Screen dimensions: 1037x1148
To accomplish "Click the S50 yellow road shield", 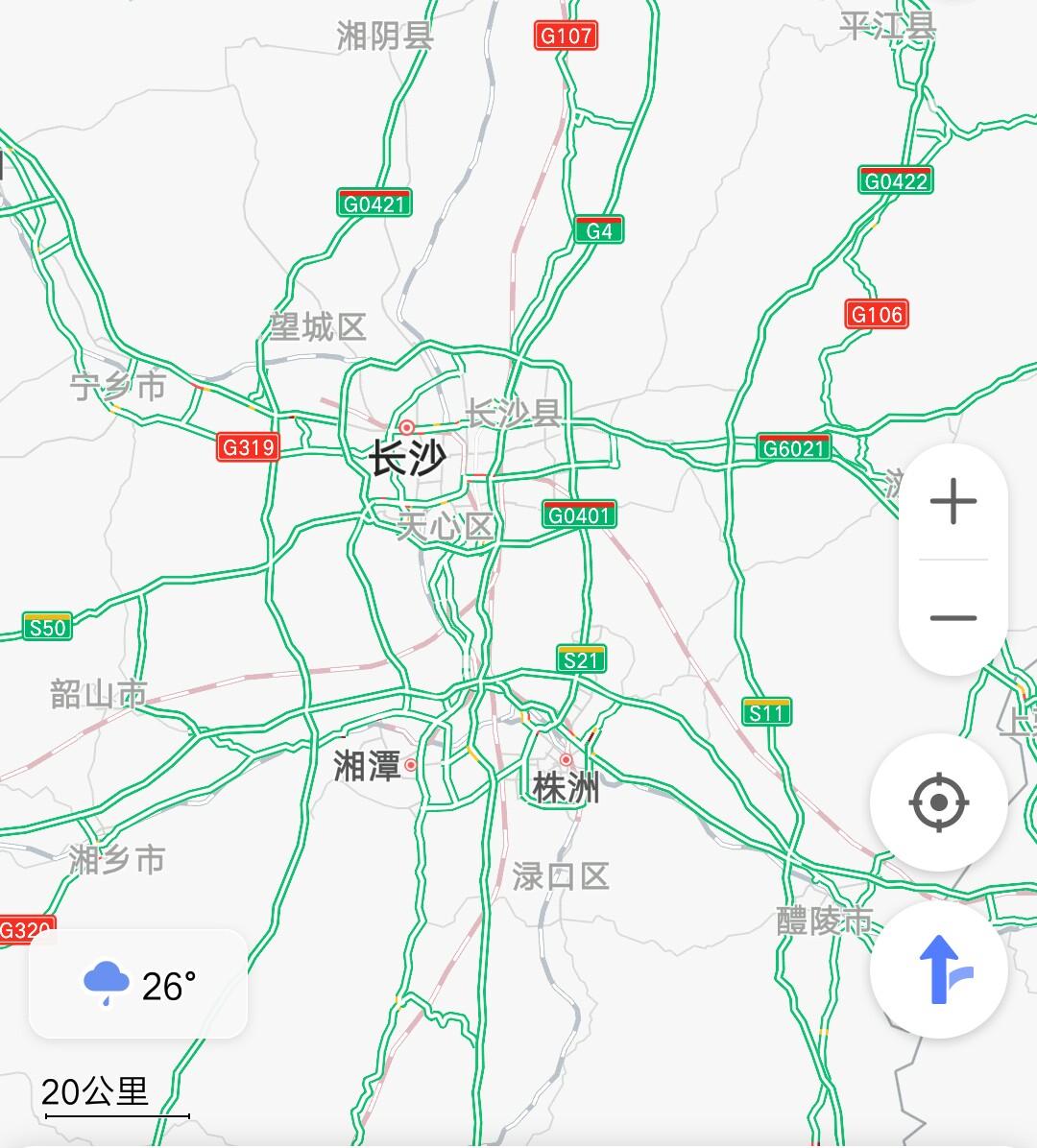I will point(45,627).
